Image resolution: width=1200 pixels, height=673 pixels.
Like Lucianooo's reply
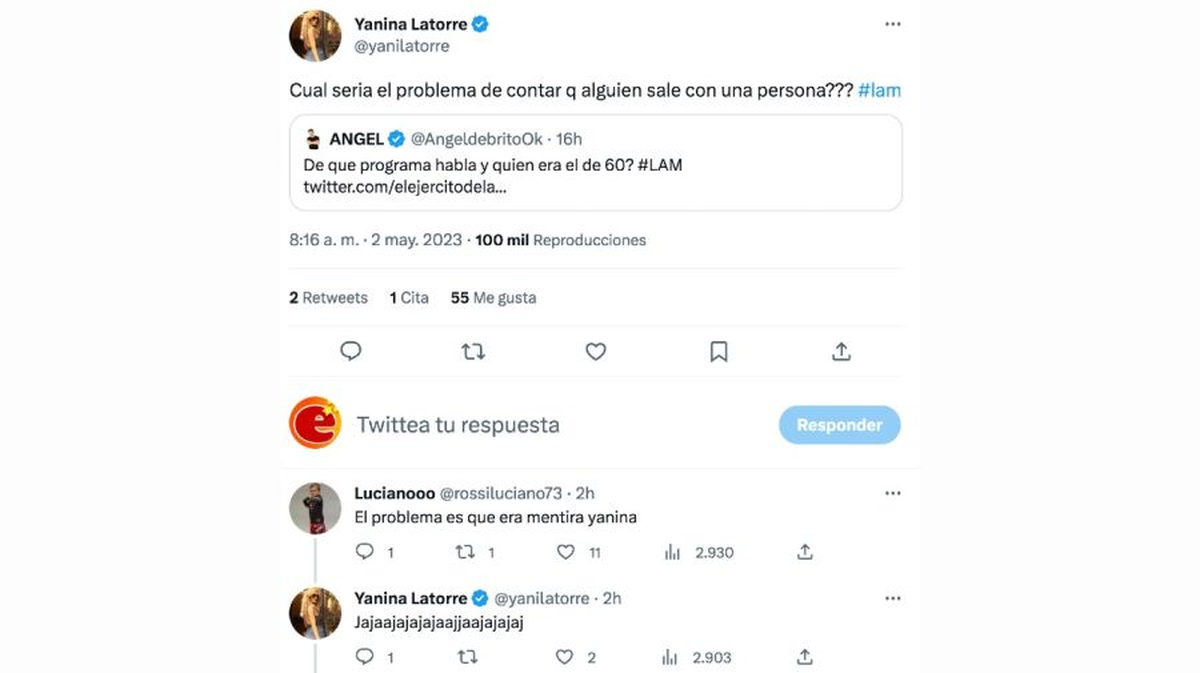click(x=566, y=552)
